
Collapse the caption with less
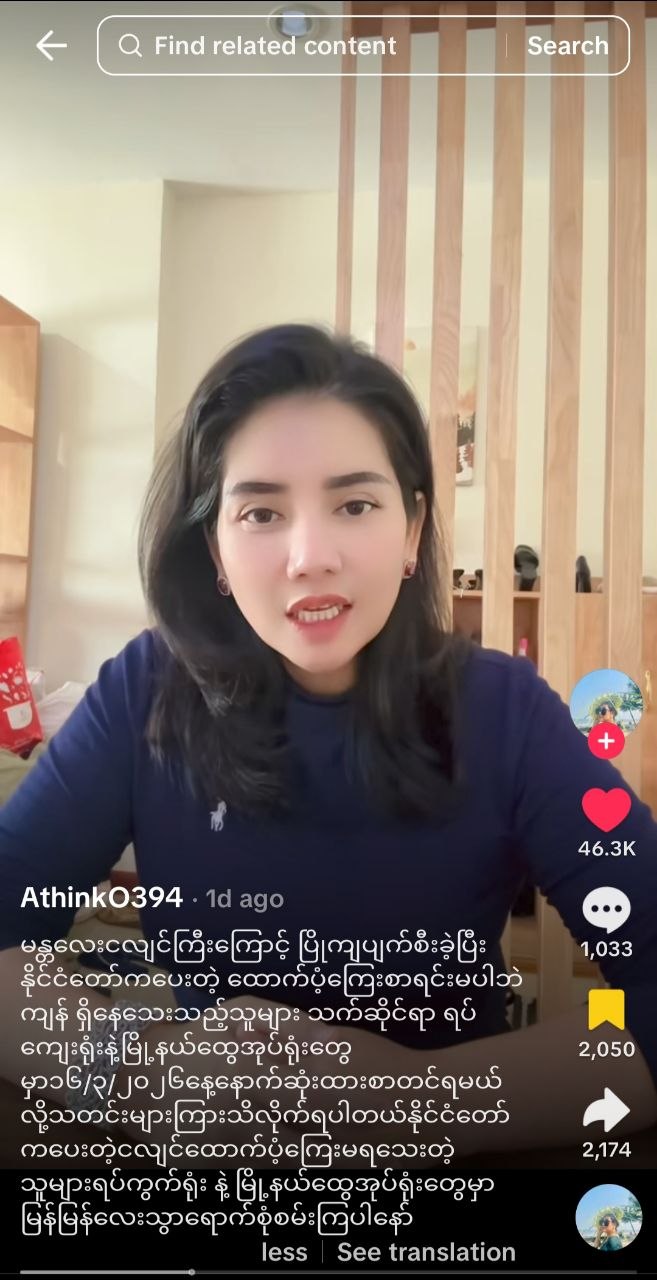(x=284, y=1252)
